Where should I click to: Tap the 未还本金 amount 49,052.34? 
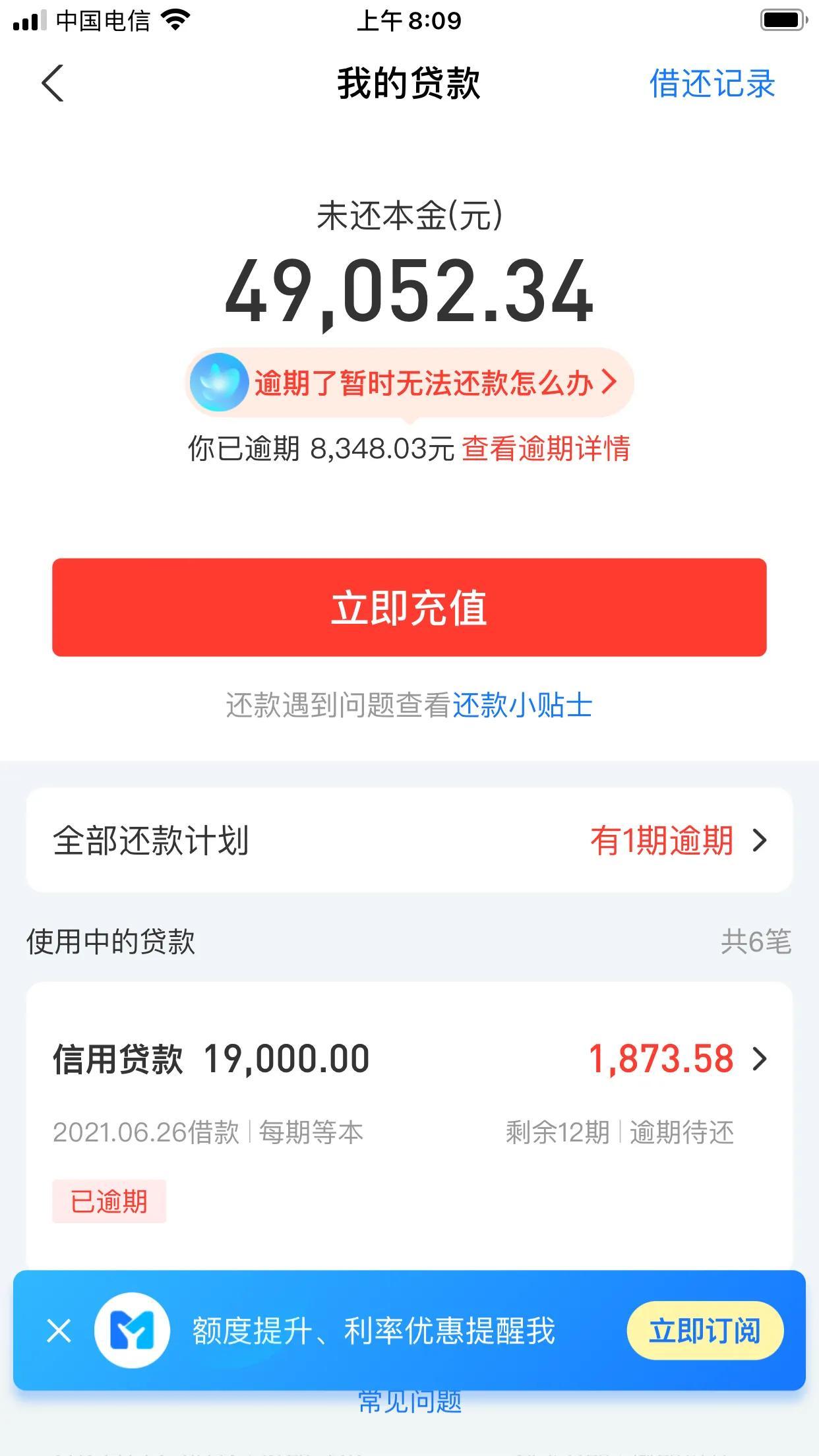click(x=409, y=293)
